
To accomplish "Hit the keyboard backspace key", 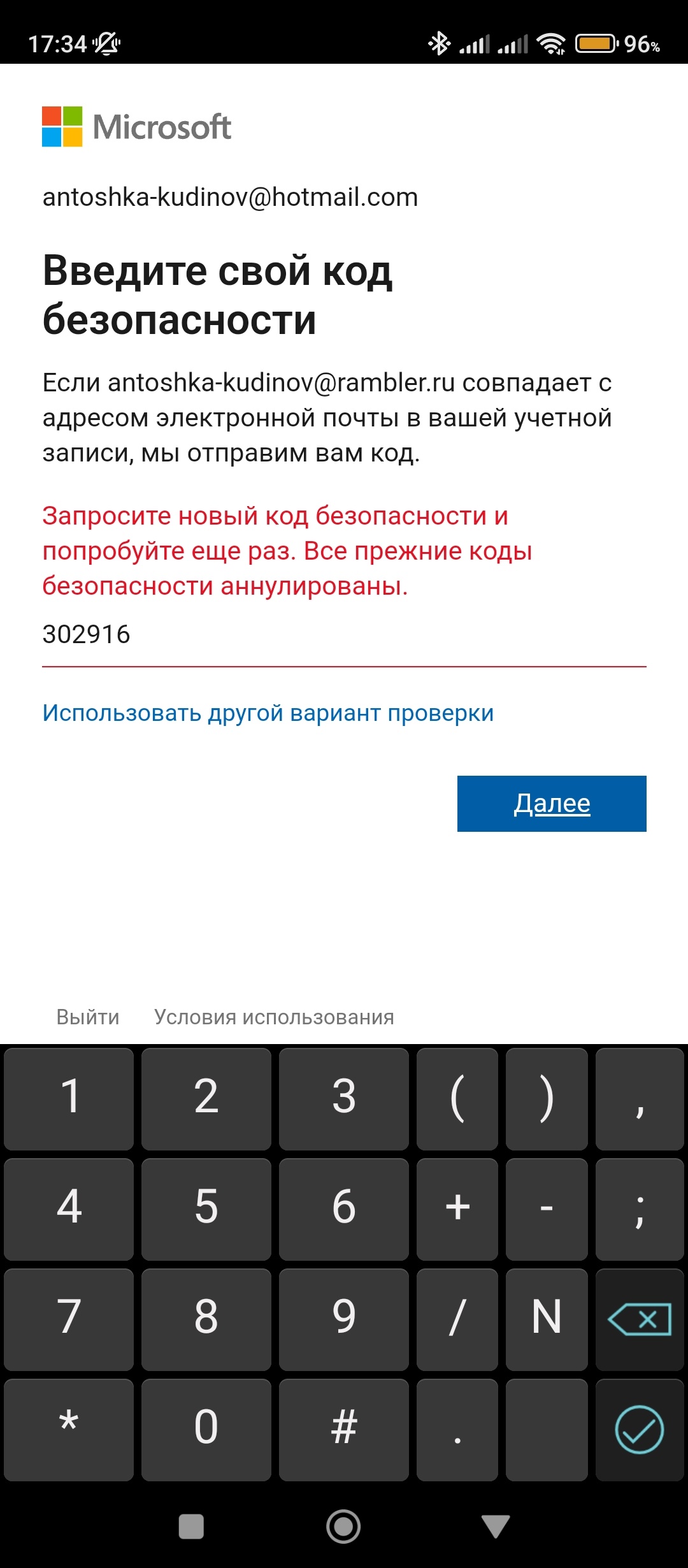I will click(640, 1319).
